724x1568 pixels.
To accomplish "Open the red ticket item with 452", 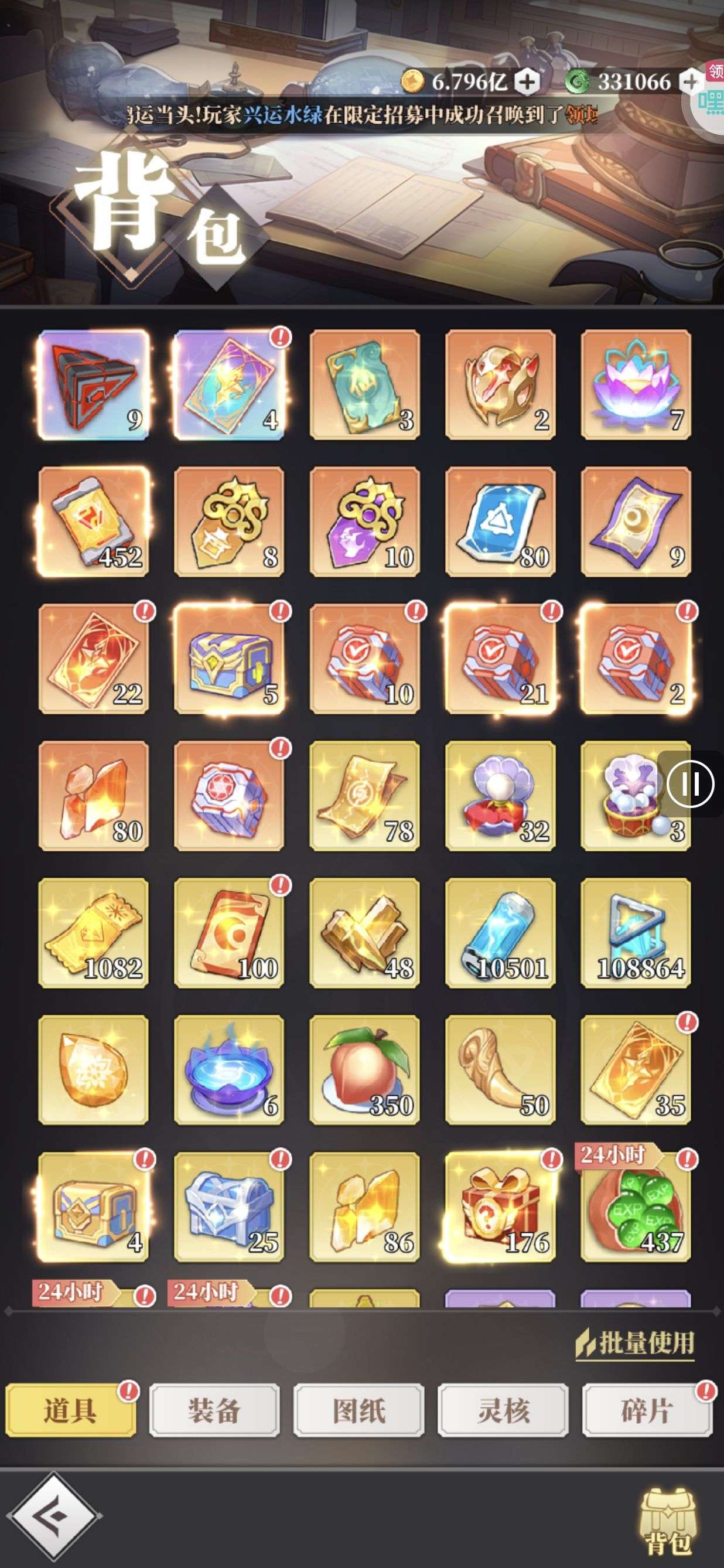I will coord(93,521).
